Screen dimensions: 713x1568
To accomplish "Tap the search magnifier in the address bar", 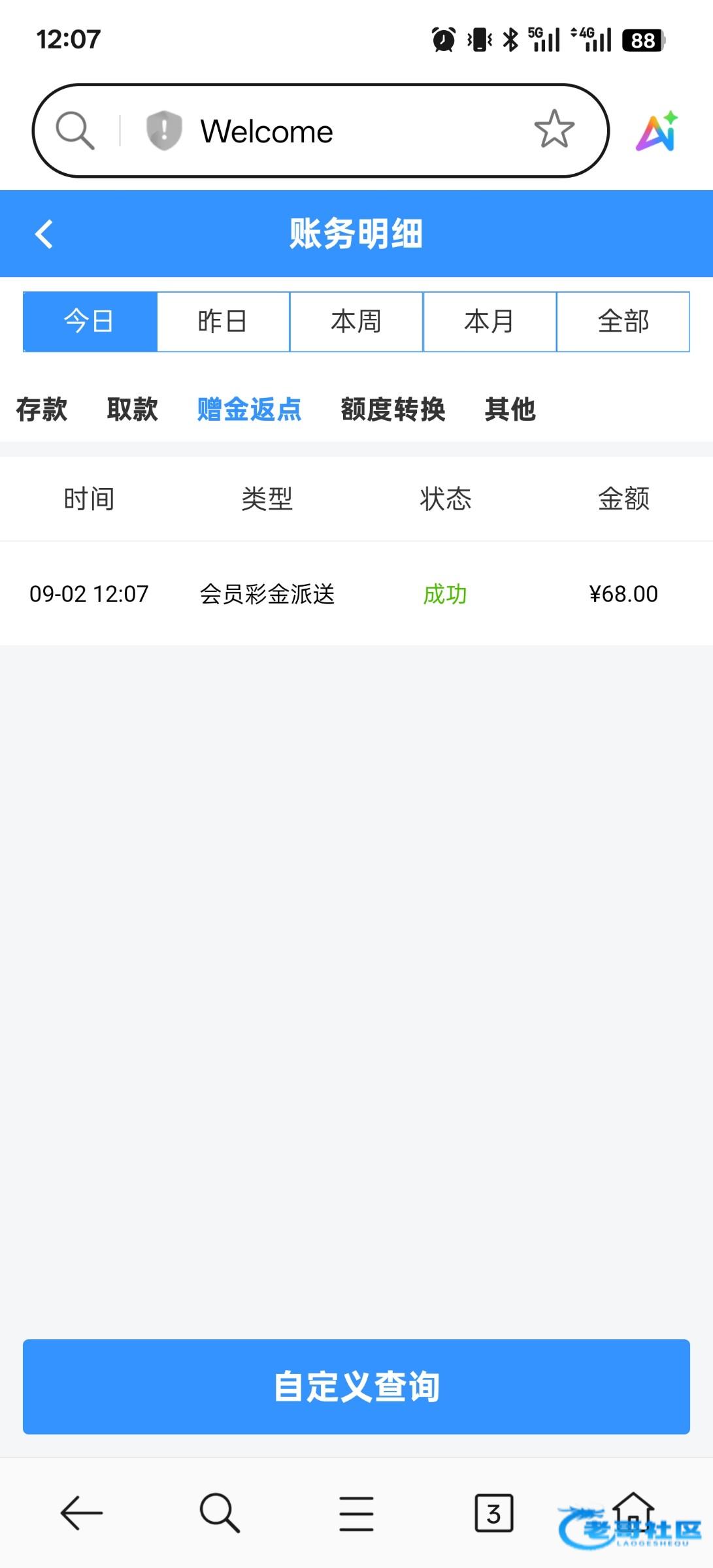I will point(75,131).
